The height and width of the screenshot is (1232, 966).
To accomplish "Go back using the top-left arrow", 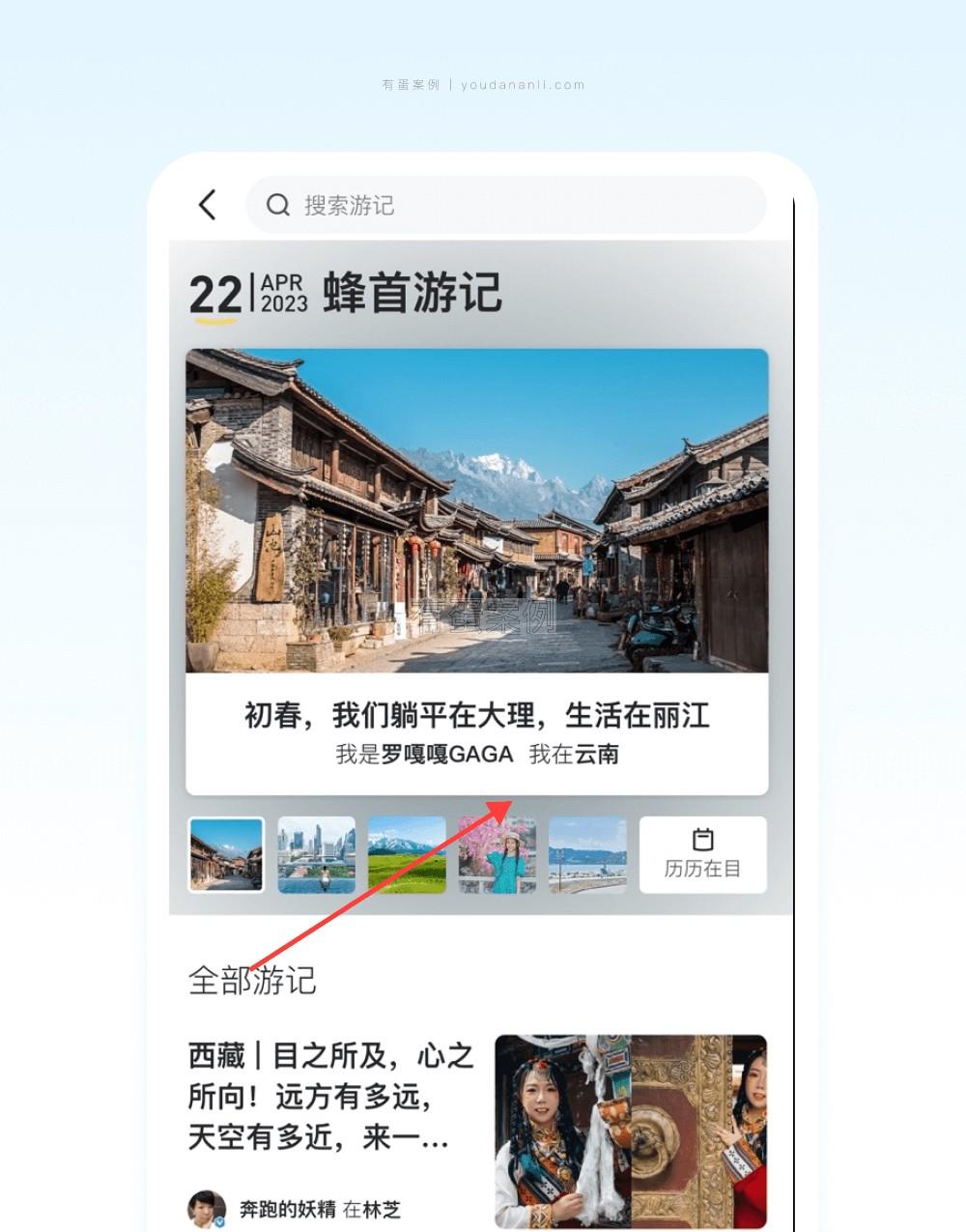I will click(207, 205).
